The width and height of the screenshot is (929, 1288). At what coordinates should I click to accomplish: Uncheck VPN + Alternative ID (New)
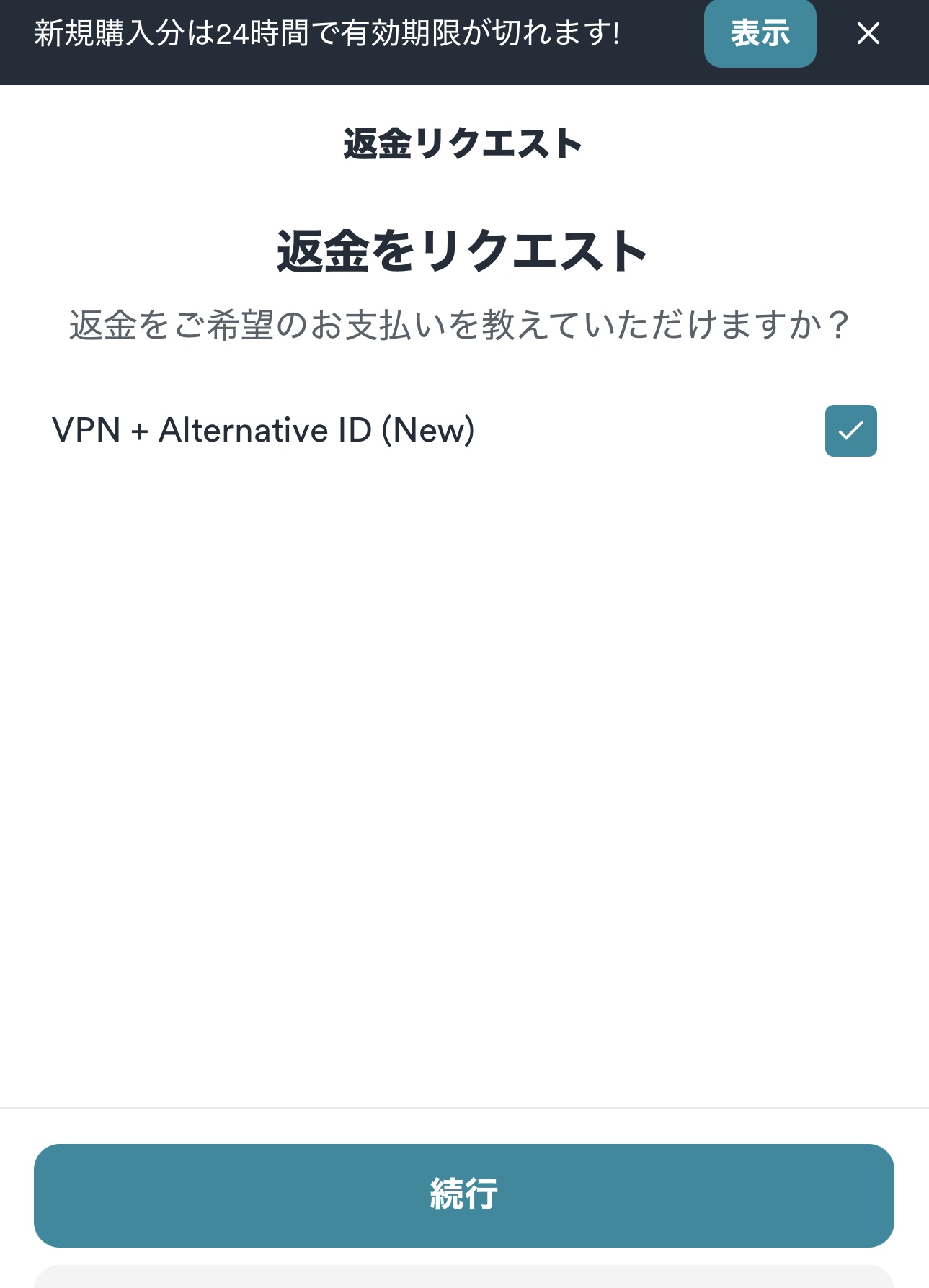point(850,431)
